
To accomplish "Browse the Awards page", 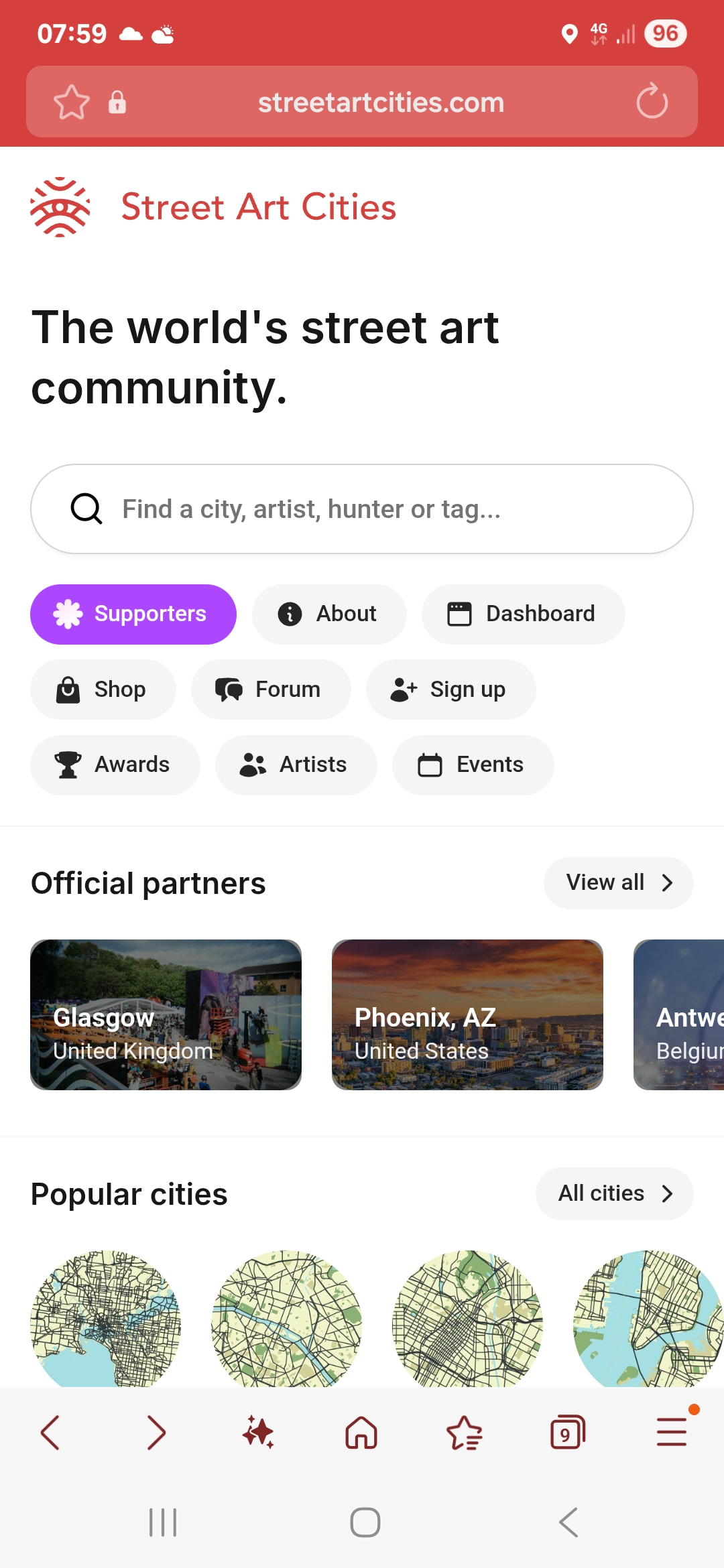I will [x=115, y=765].
